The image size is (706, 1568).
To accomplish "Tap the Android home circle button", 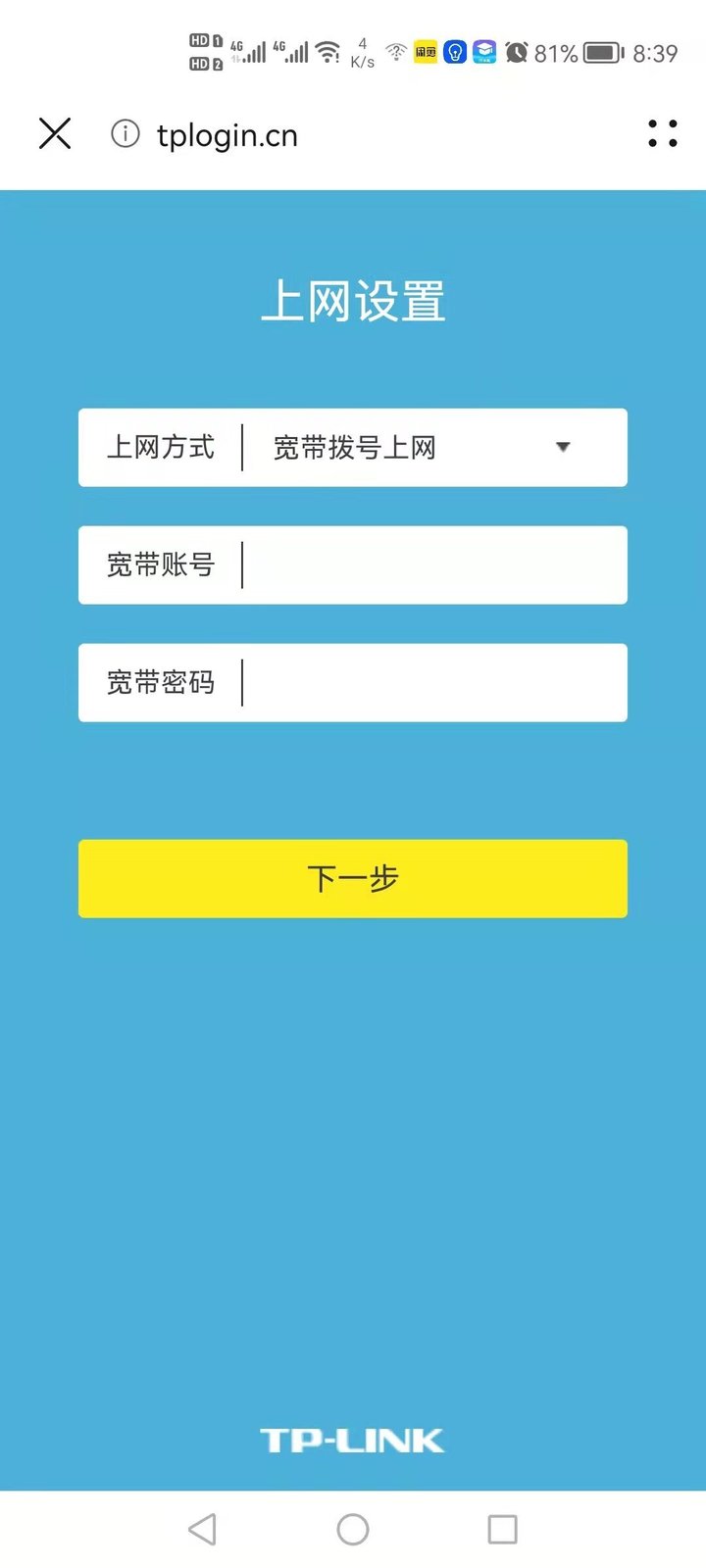I will 353,1528.
